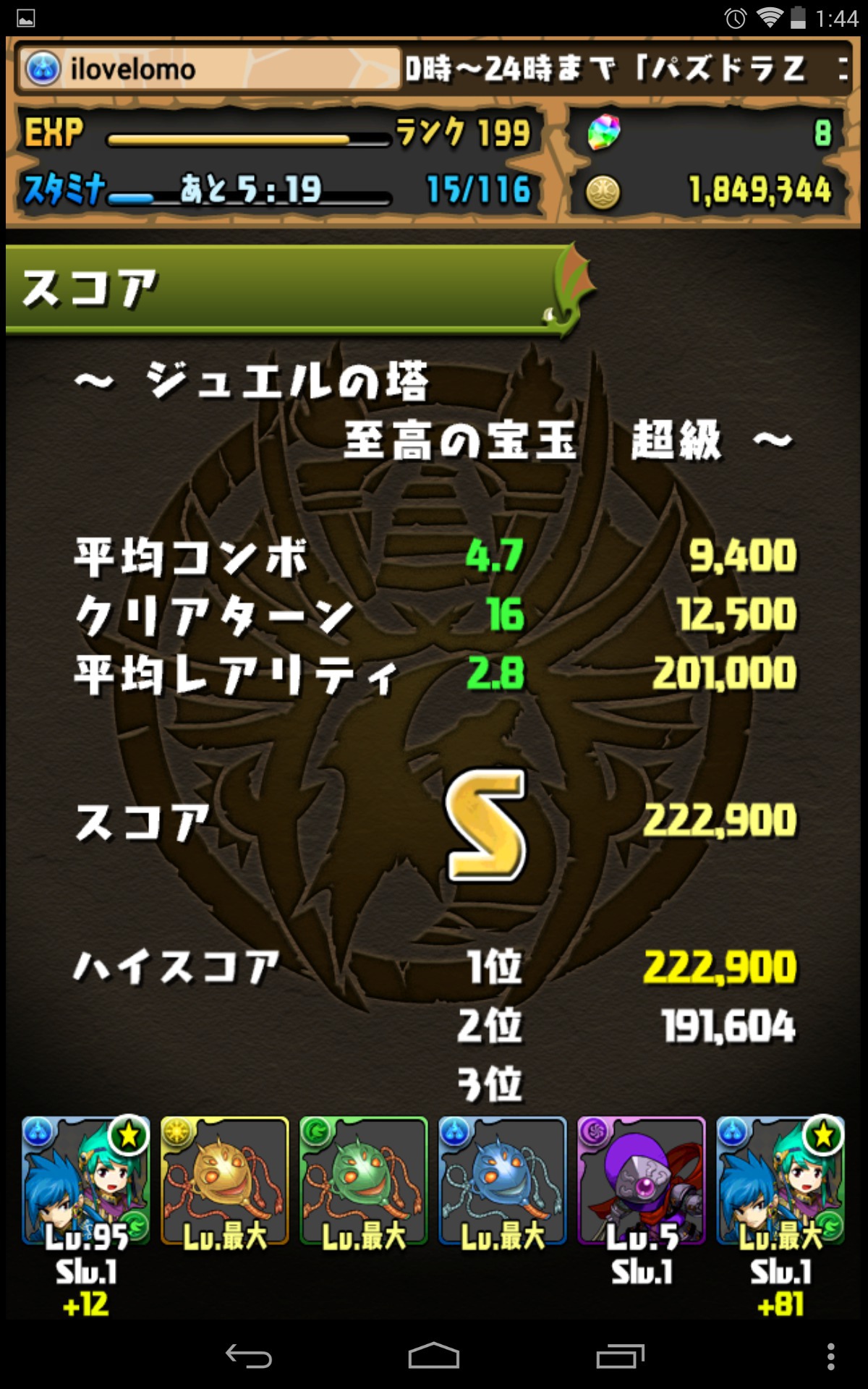Go back with the system back button
Screen dimensions: 868x1389
click(248, 1356)
